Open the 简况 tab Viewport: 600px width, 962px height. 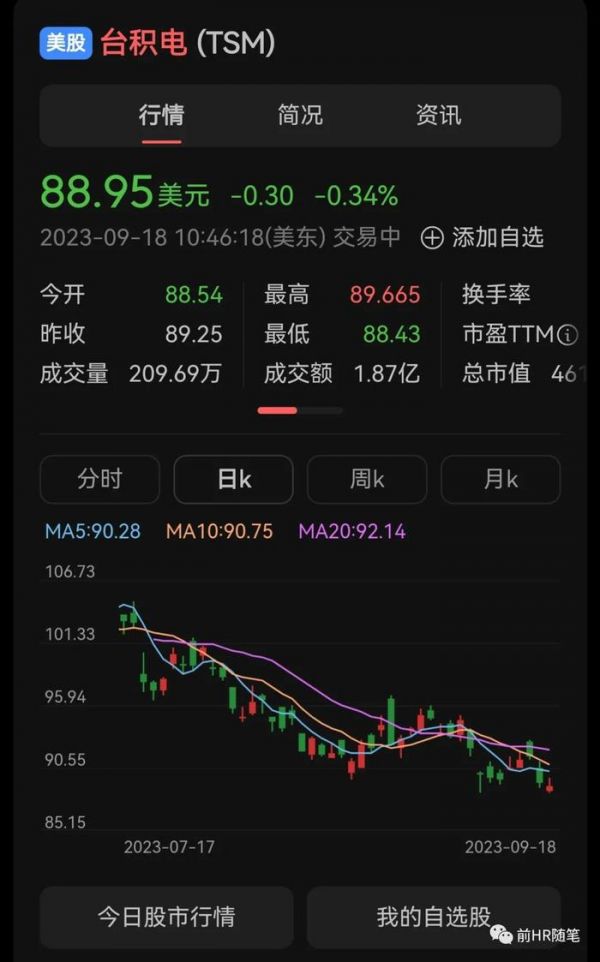point(300,115)
